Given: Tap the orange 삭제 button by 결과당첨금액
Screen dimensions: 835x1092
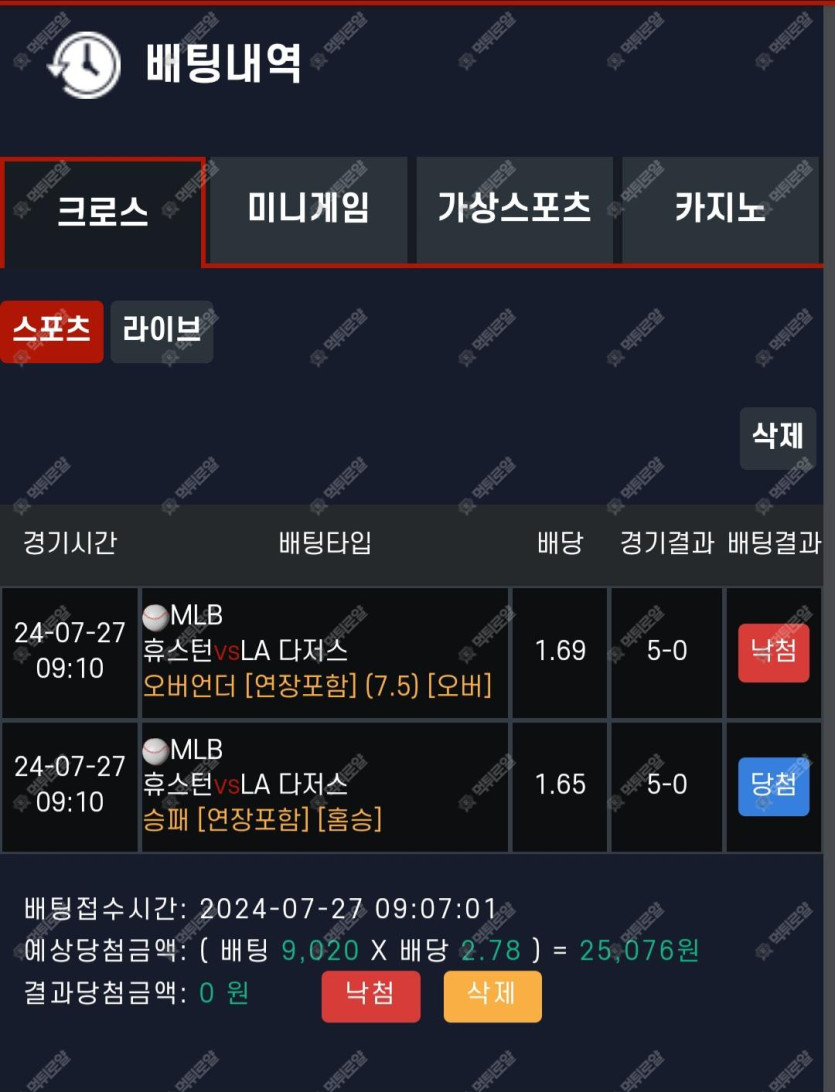Looking at the screenshot, I should (492, 996).
